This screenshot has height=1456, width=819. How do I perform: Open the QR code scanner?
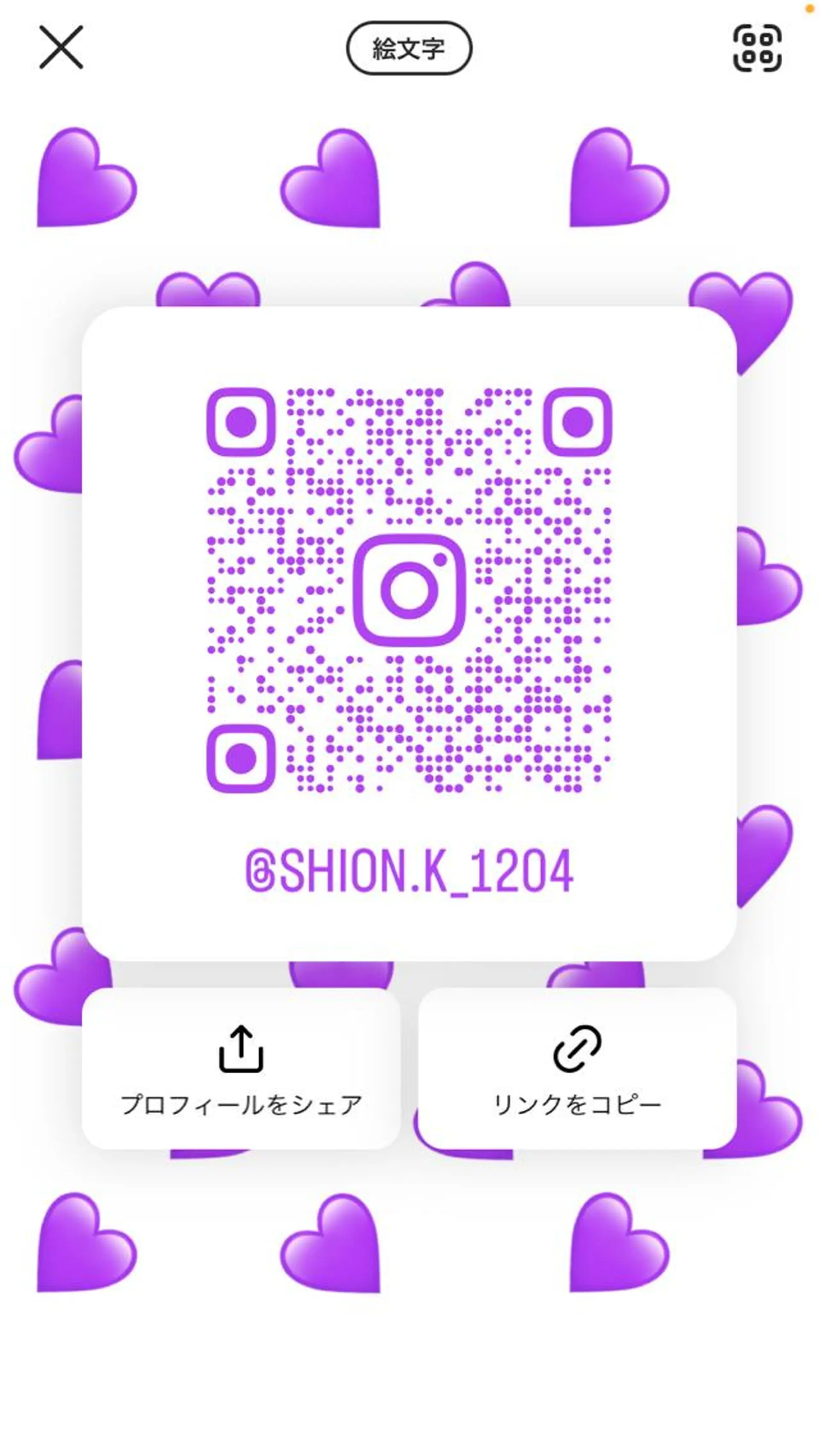(x=757, y=49)
